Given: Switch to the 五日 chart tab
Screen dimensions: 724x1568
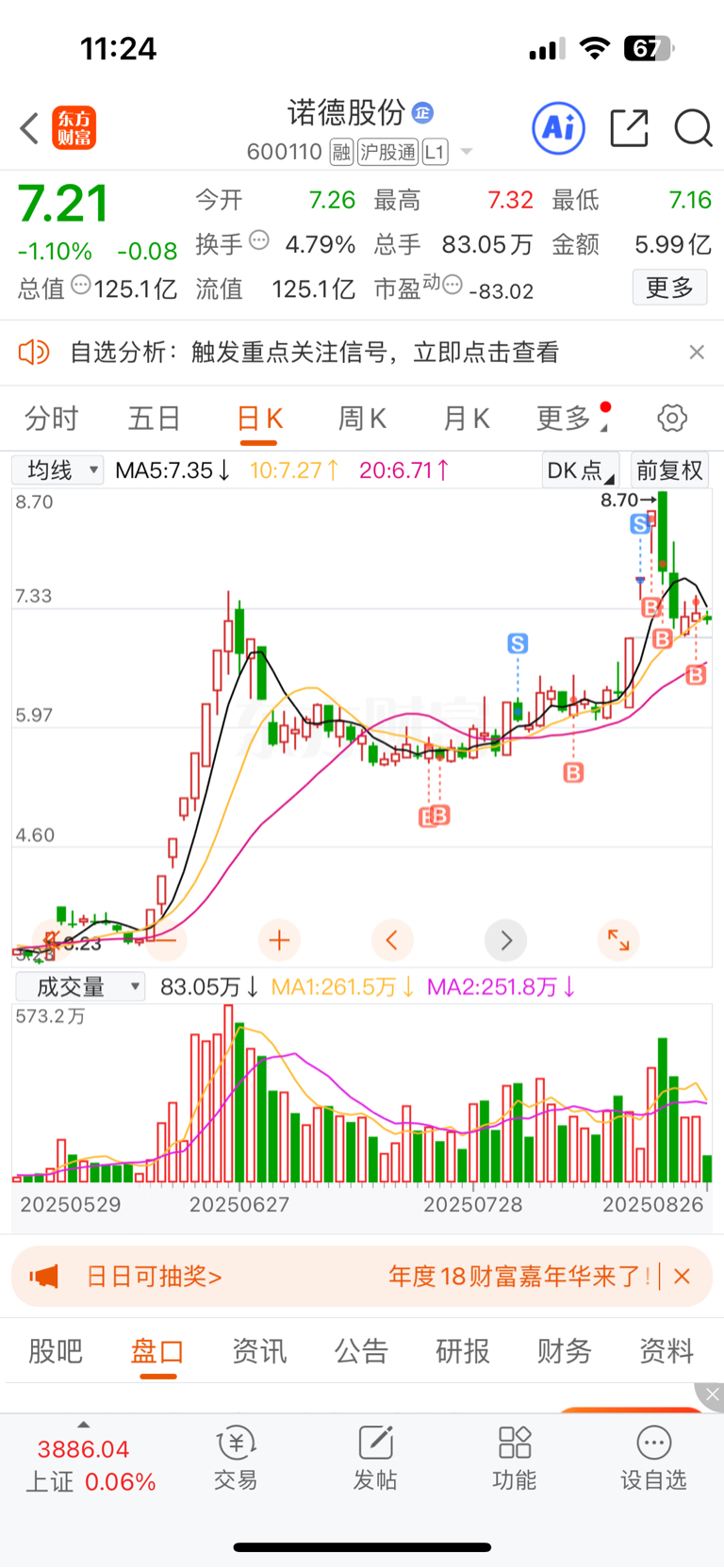Looking at the screenshot, I should [154, 418].
